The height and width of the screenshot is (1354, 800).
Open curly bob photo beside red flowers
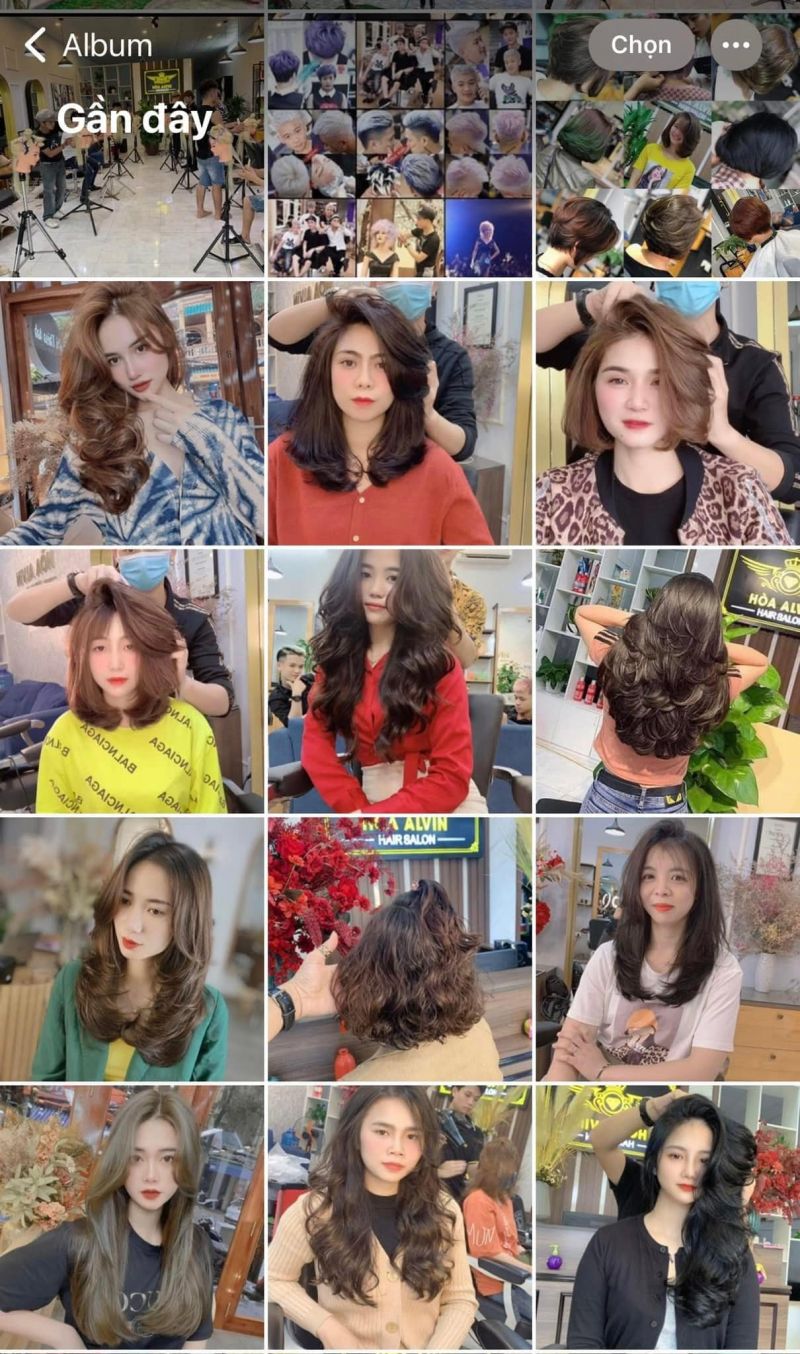click(x=399, y=948)
